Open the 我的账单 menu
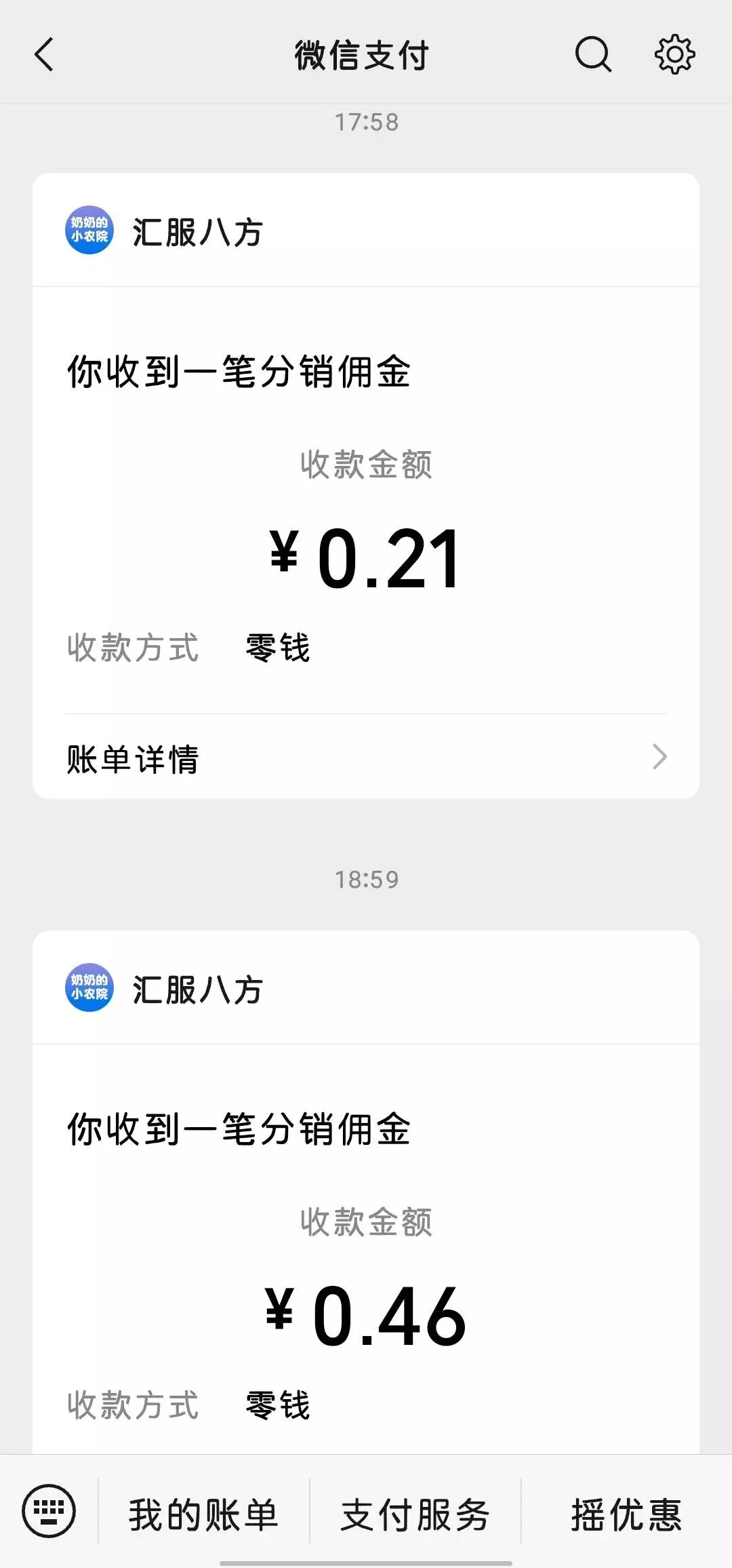 point(203,1514)
